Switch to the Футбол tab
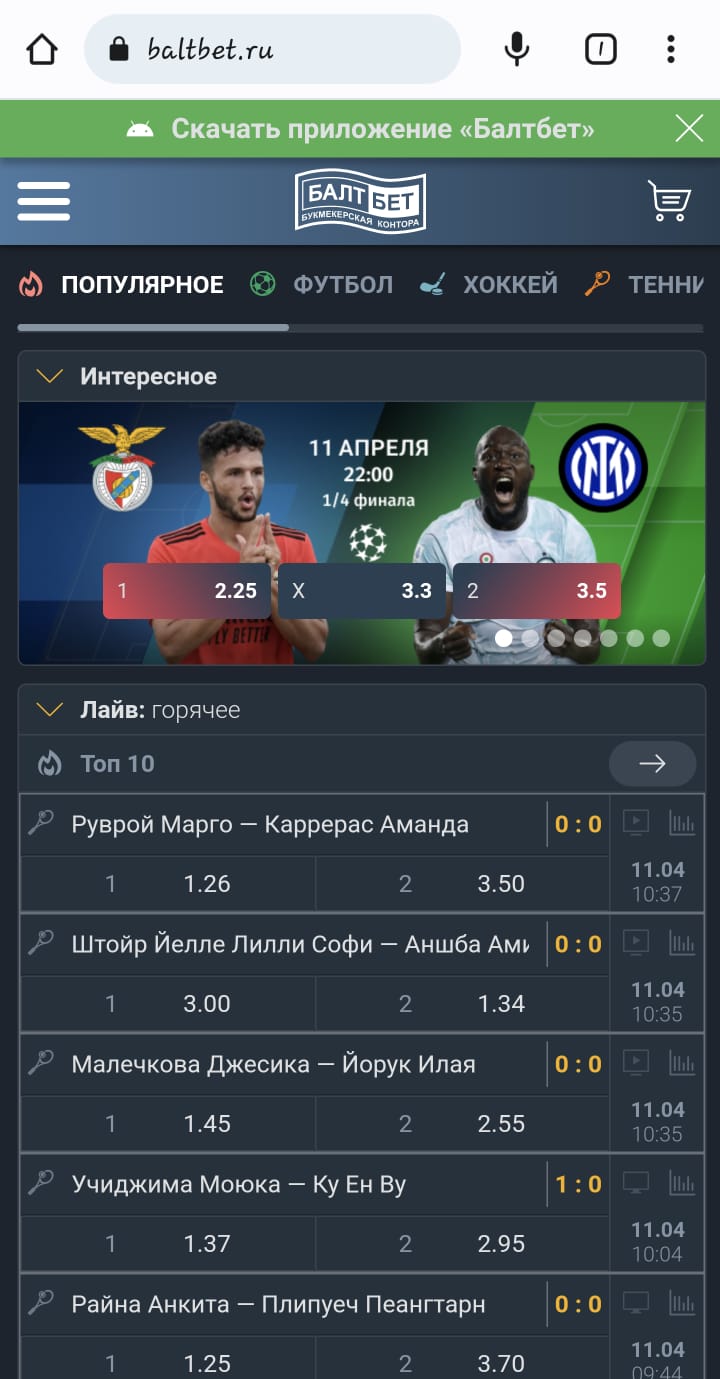This screenshot has height=1379, width=720. point(322,285)
